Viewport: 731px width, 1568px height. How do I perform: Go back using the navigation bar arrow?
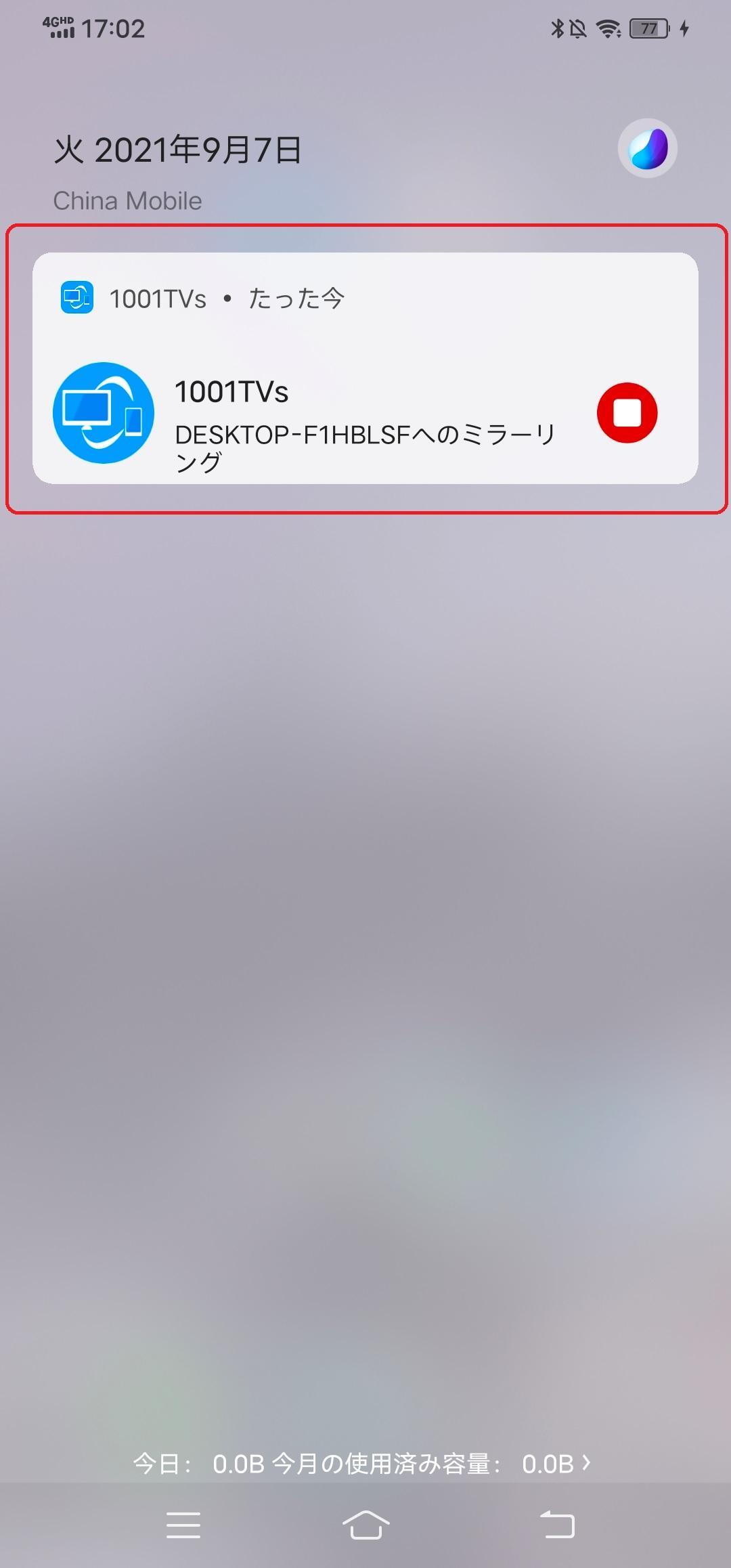557,1525
